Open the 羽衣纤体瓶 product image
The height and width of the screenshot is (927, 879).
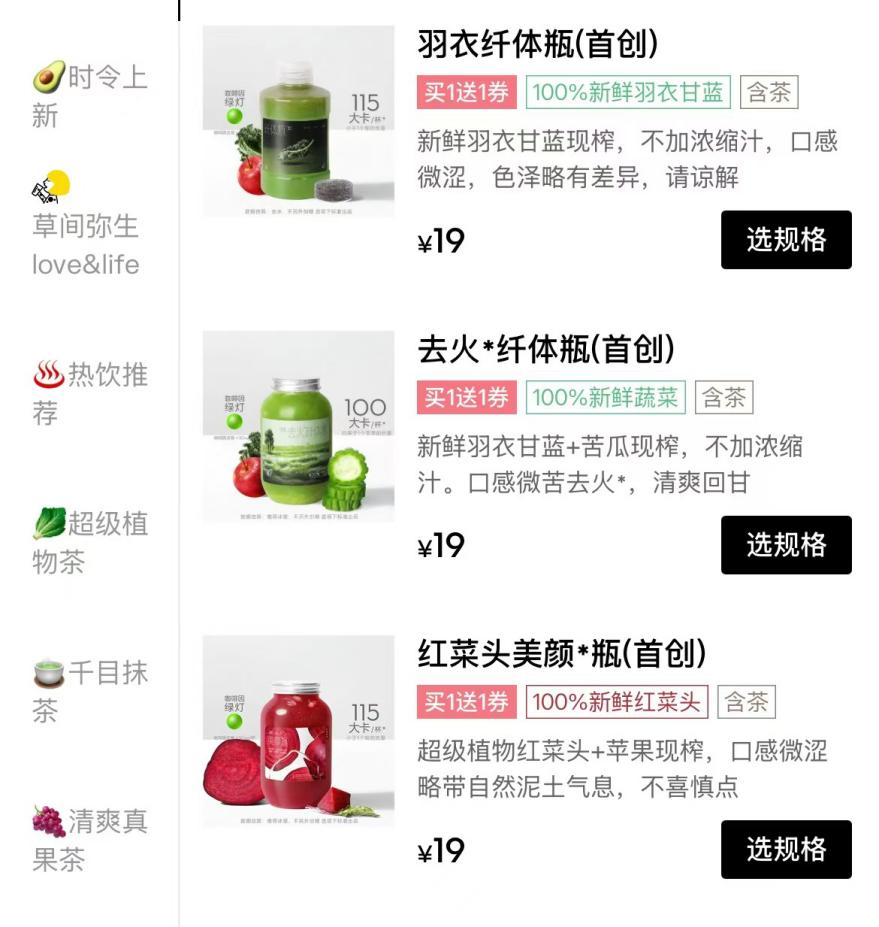[298, 122]
